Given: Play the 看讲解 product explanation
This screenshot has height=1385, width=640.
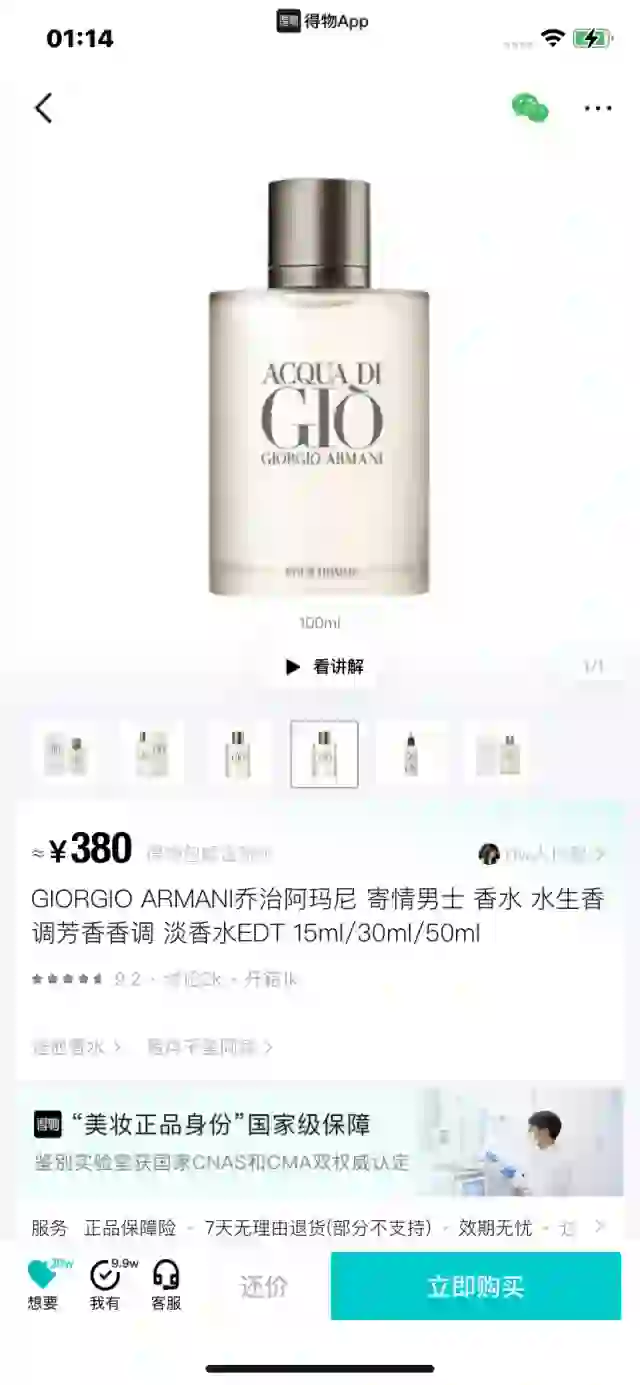Looking at the screenshot, I should pyautogui.click(x=324, y=667).
